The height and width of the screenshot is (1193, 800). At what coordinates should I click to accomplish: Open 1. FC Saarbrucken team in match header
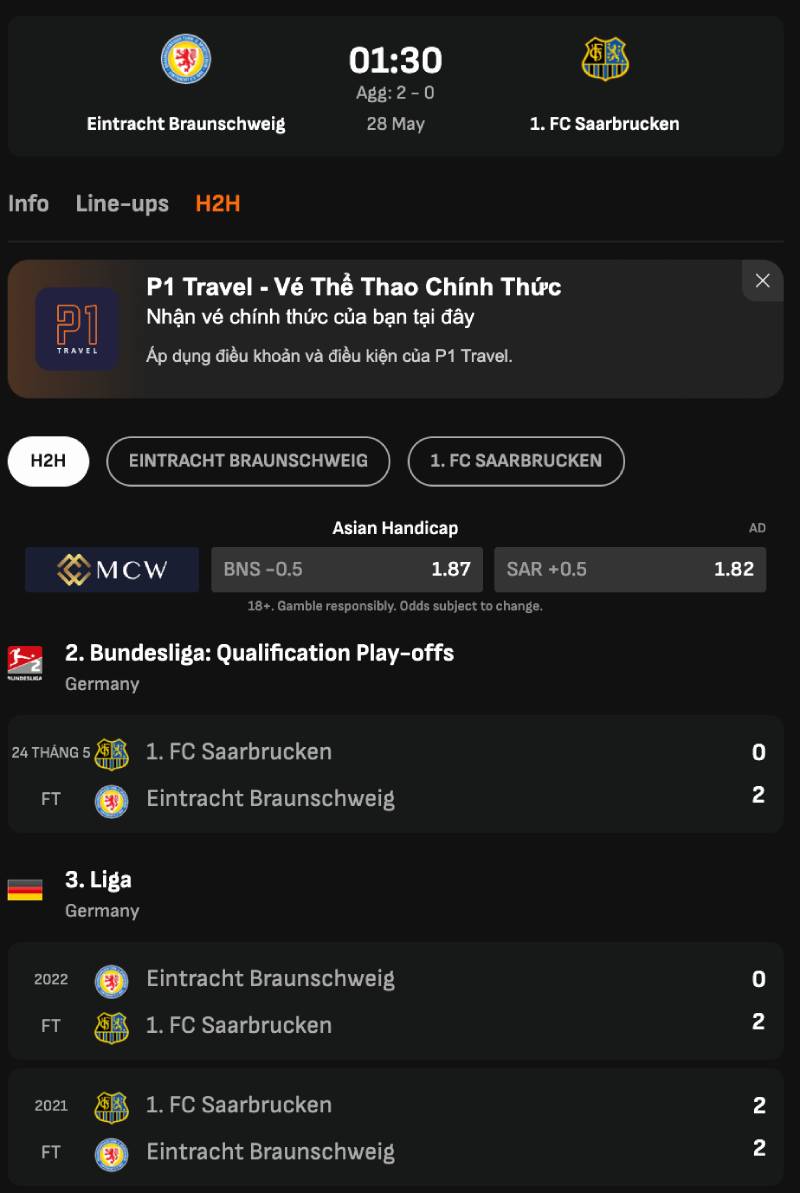[604, 85]
